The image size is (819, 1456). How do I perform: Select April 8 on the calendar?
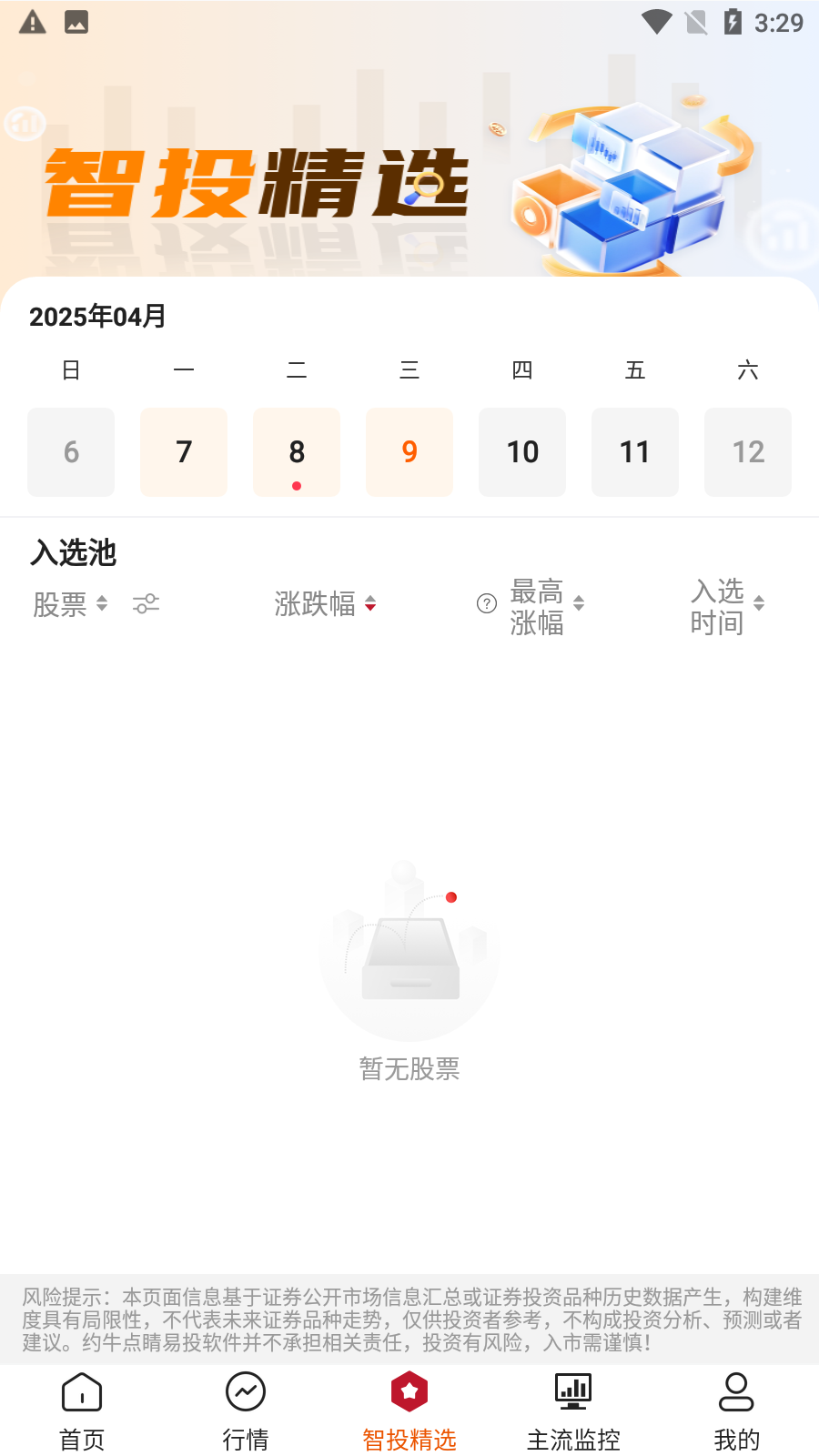297,451
